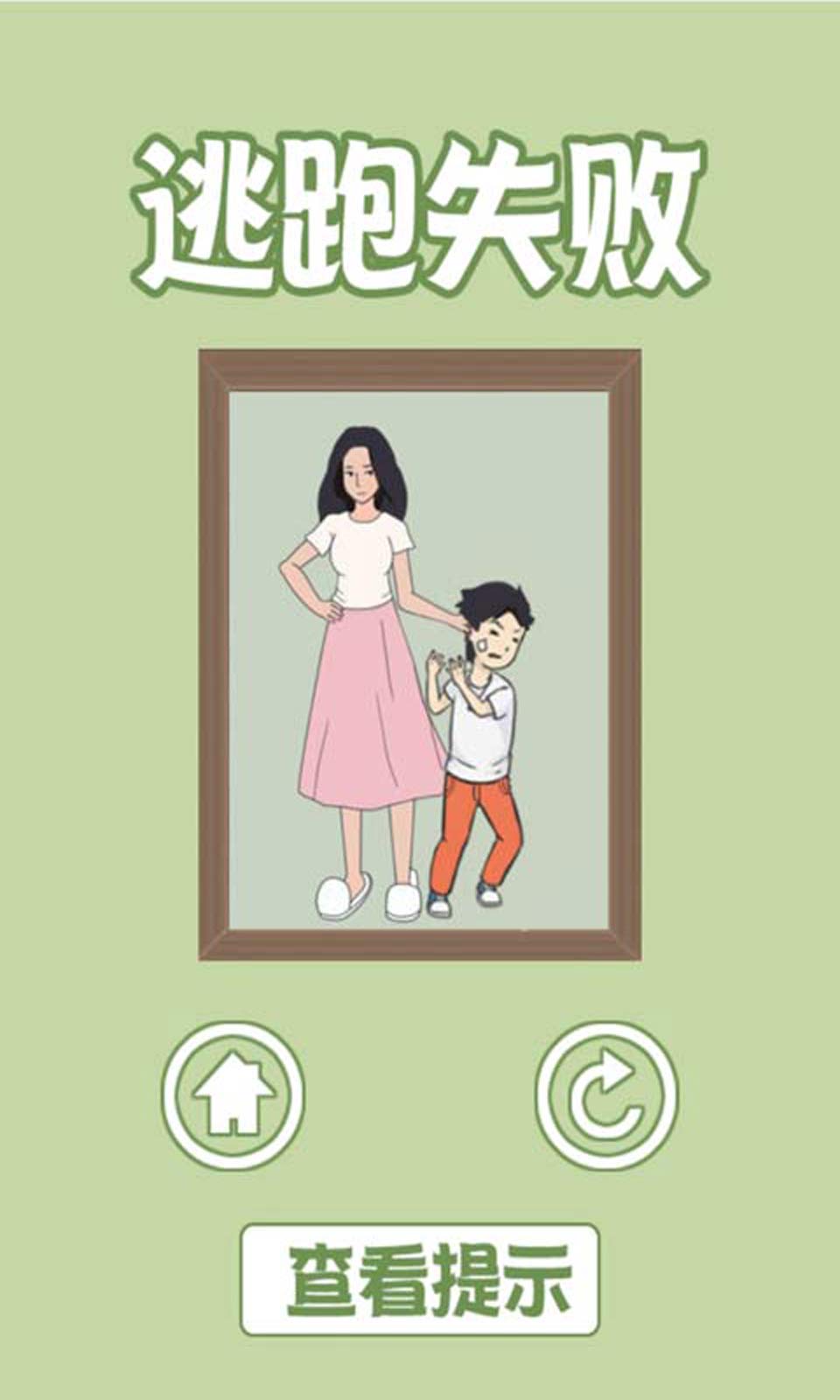Viewport: 840px width, 1400px height.
Task: Return to the home menu
Action: click(233, 1095)
